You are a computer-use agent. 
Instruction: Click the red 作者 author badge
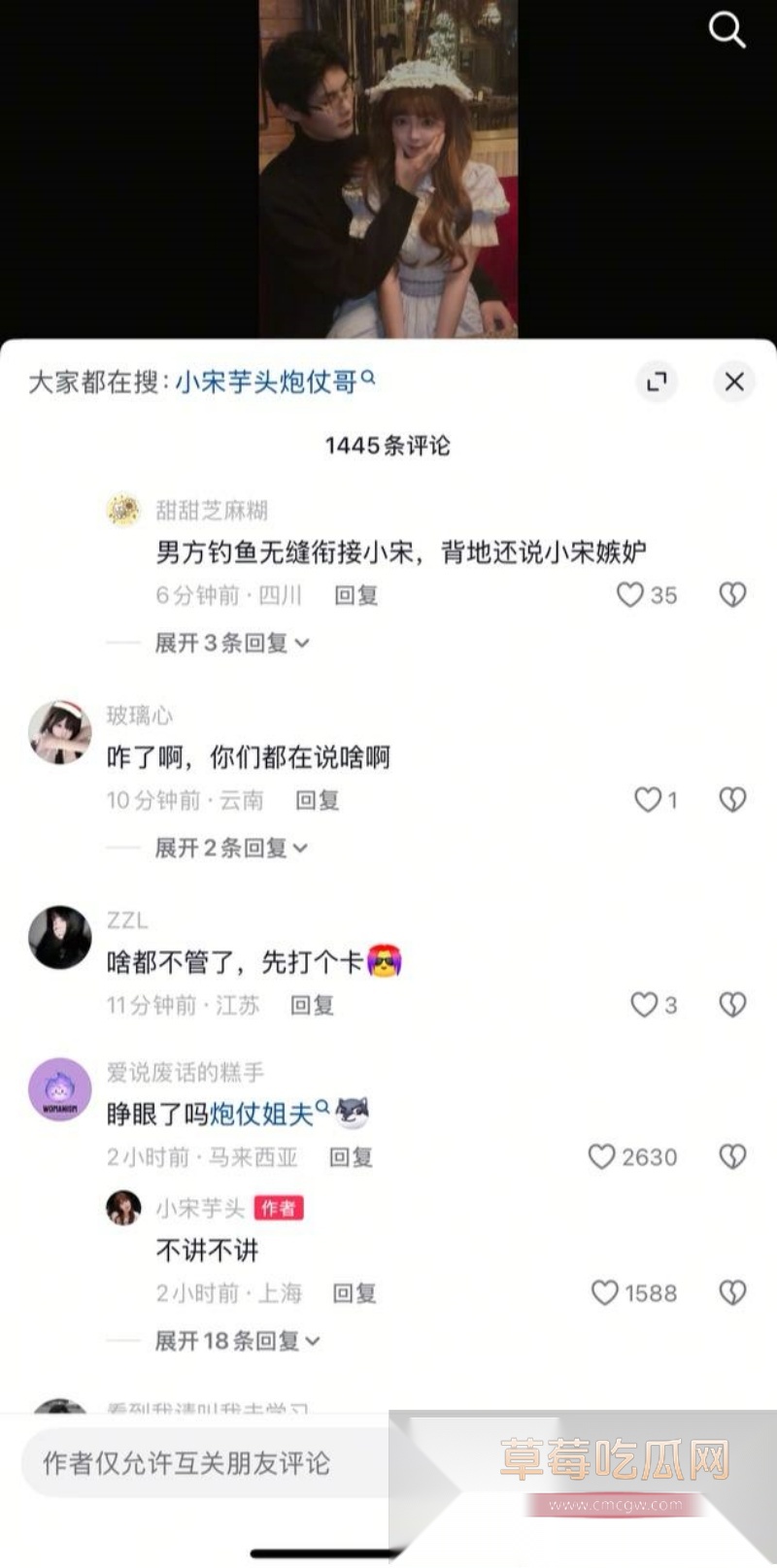pyautogui.click(x=279, y=1208)
